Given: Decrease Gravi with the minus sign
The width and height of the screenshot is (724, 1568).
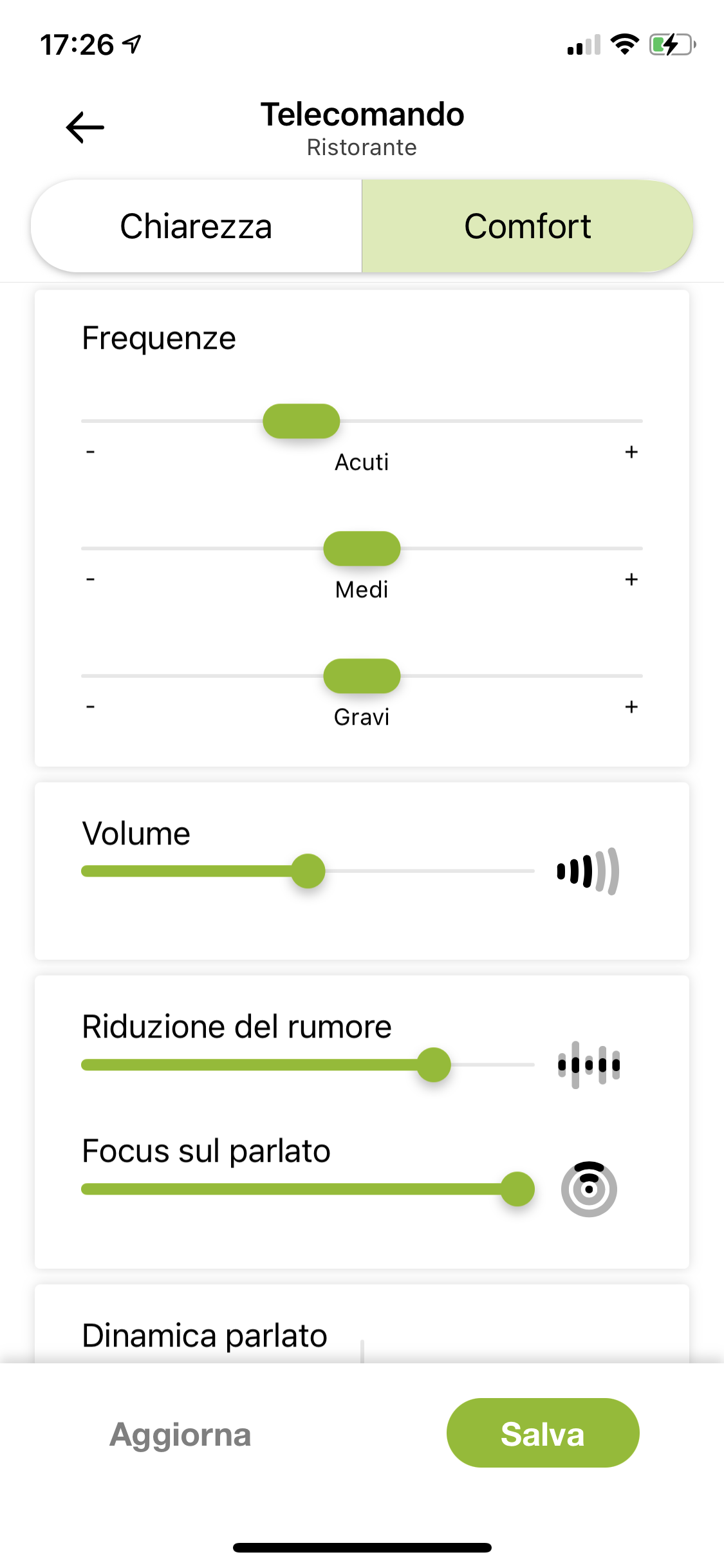Looking at the screenshot, I should click(x=91, y=707).
